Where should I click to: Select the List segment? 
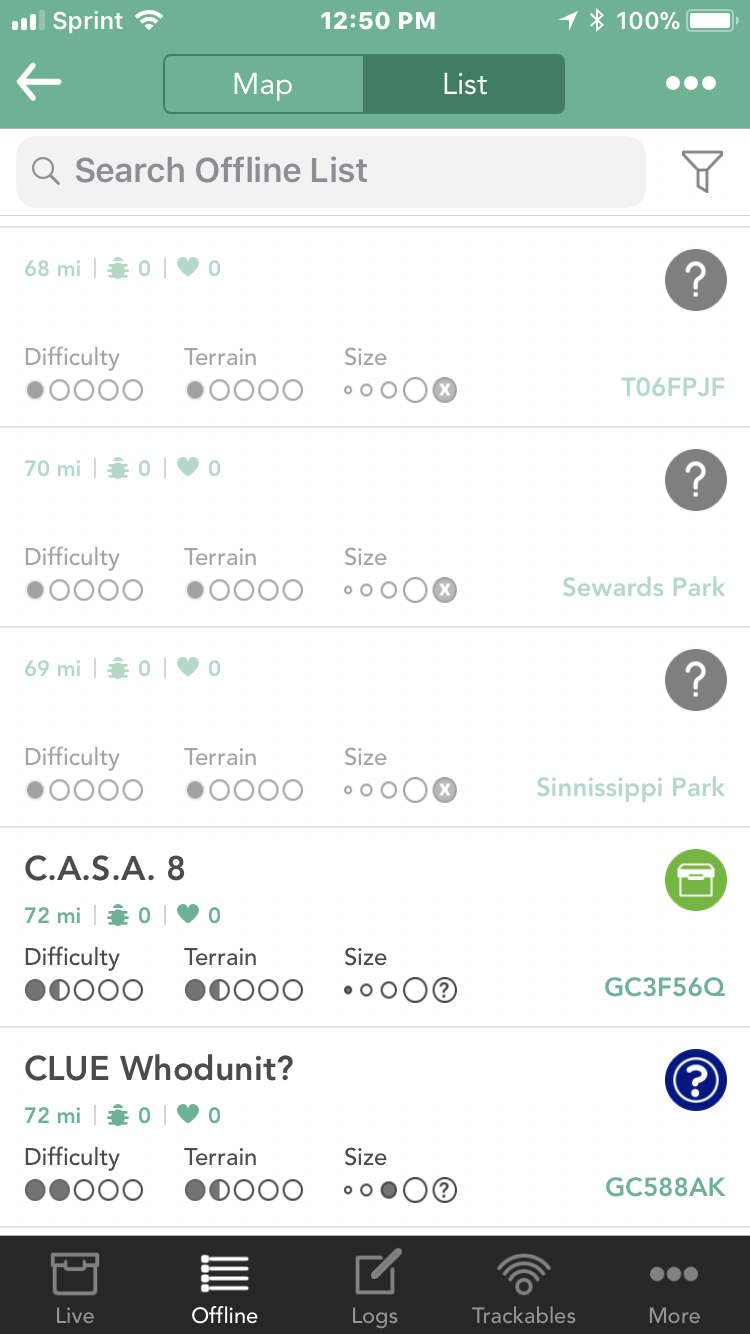[464, 84]
